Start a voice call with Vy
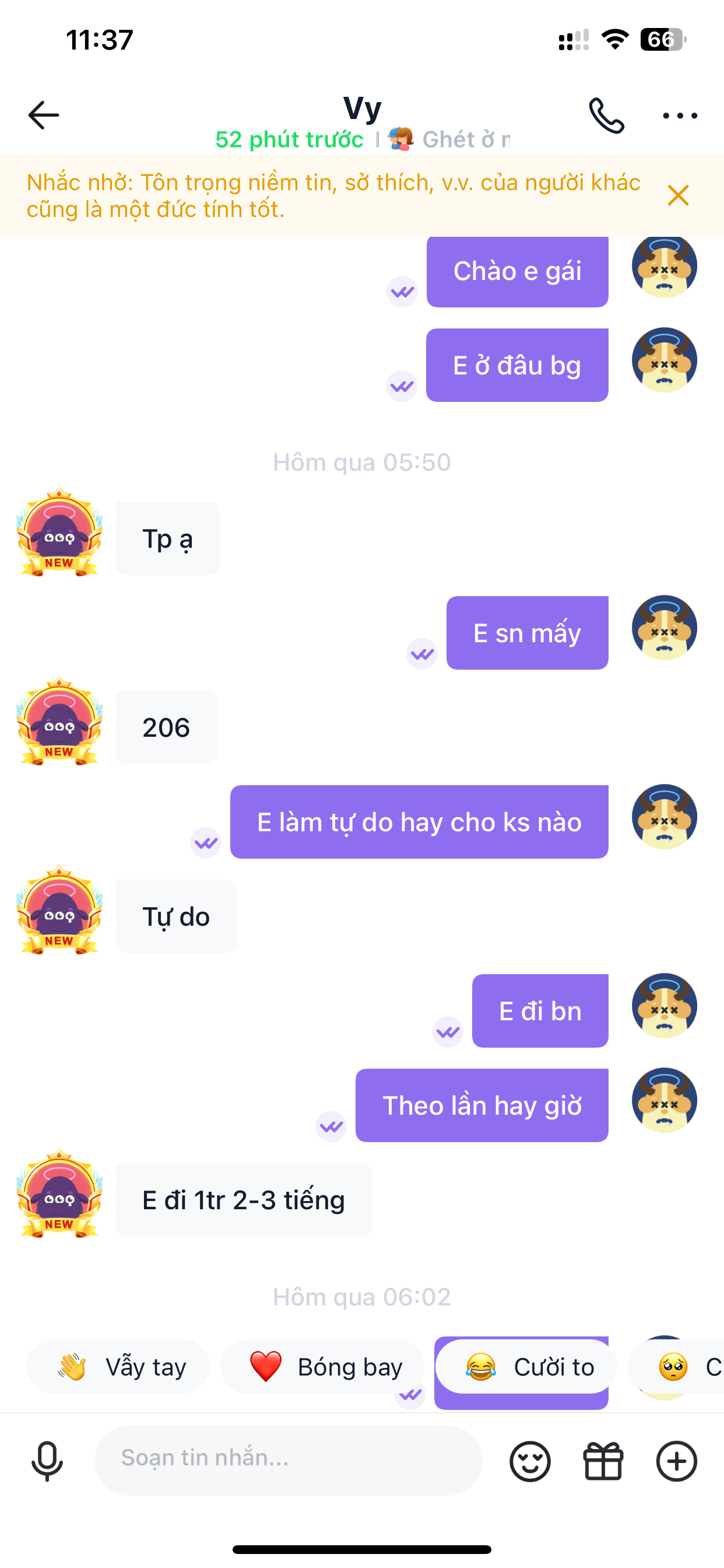Viewport: 724px width, 1568px height. pyautogui.click(x=606, y=115)
